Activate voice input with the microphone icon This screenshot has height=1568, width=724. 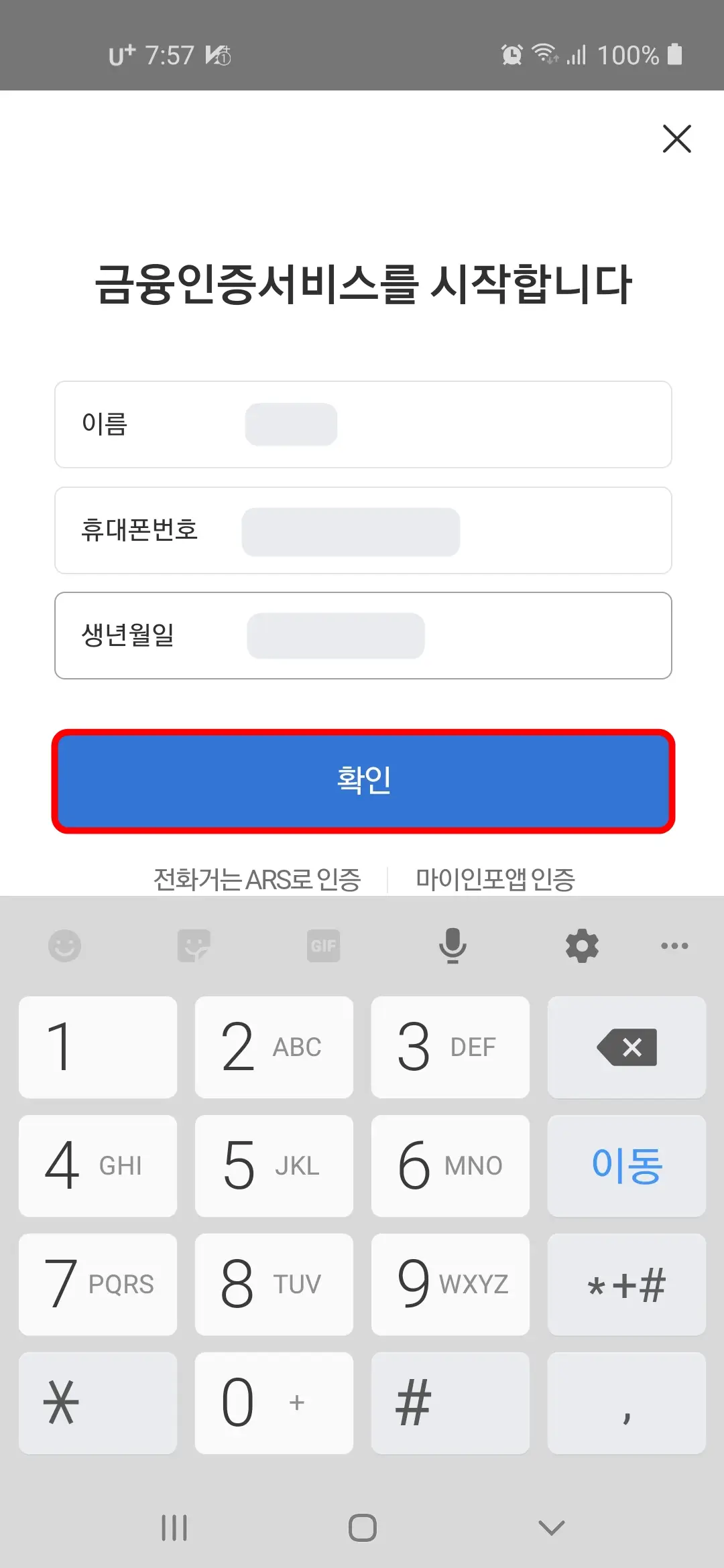coord(452,945)
